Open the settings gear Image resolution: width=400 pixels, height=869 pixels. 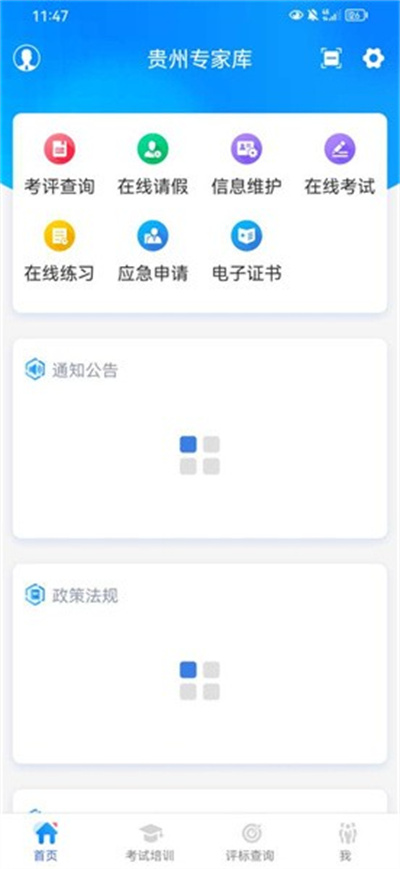(373, 58)
